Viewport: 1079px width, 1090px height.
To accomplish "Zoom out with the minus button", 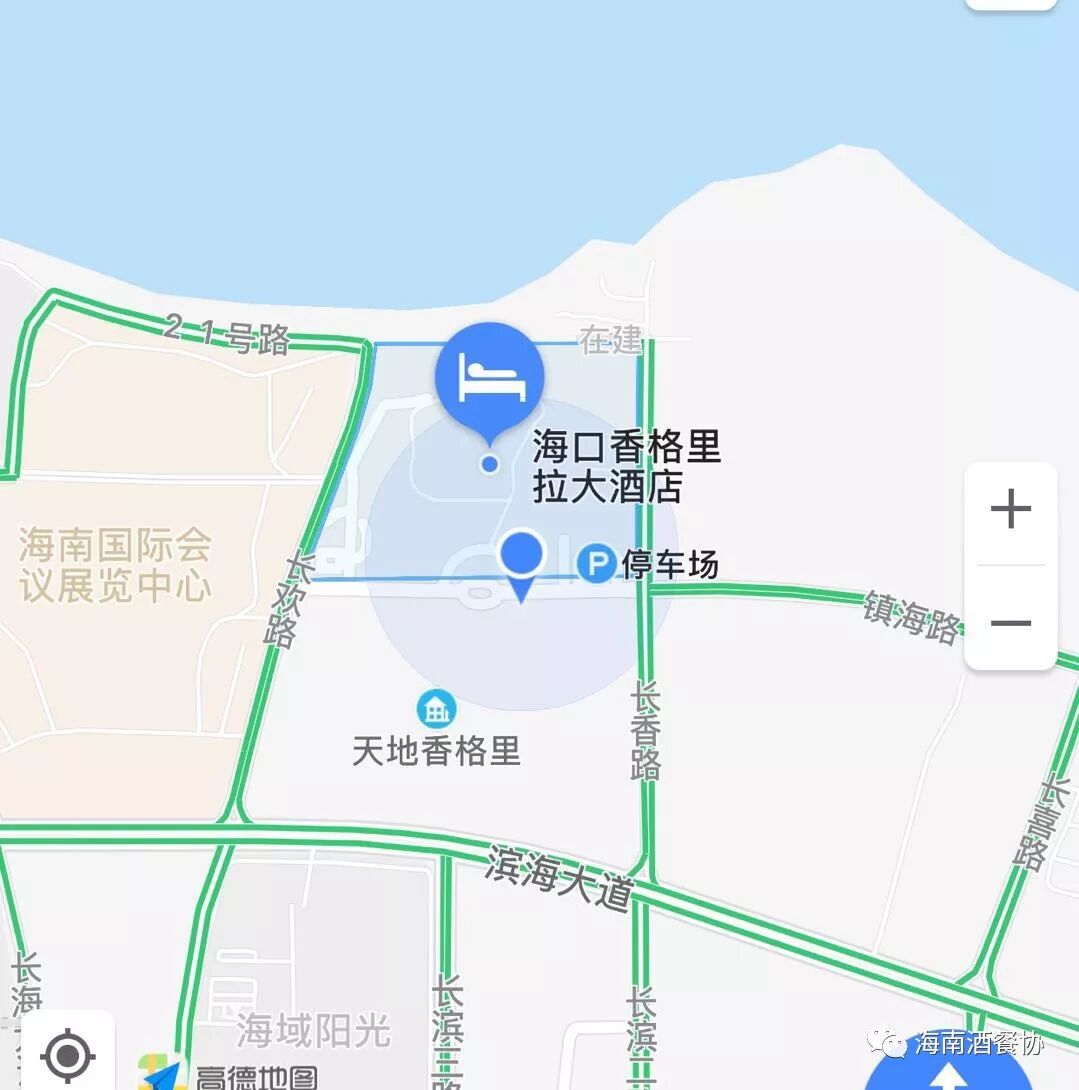I will [x=1010, y=622].
